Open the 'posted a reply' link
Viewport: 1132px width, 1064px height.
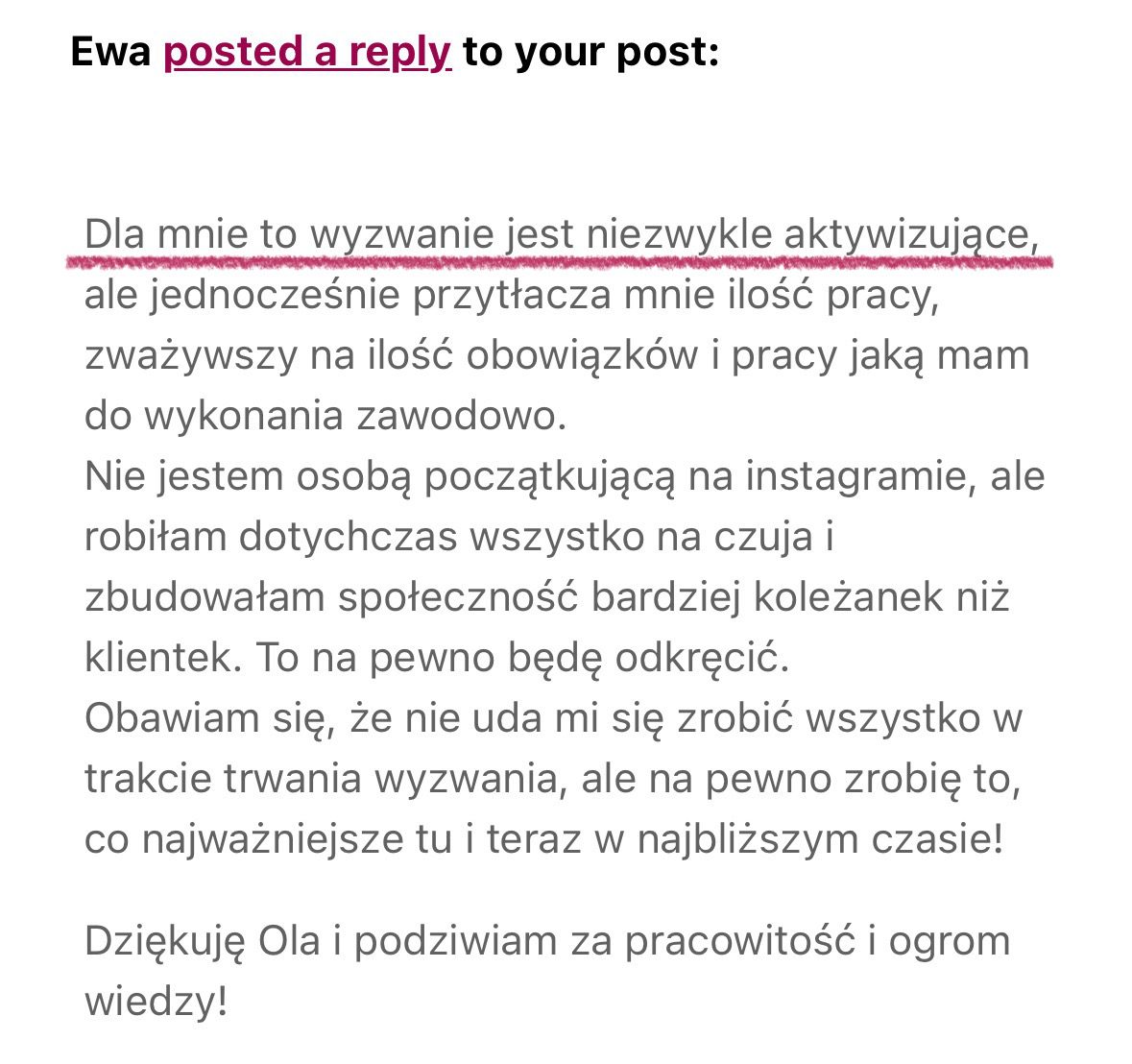(307, 53)
